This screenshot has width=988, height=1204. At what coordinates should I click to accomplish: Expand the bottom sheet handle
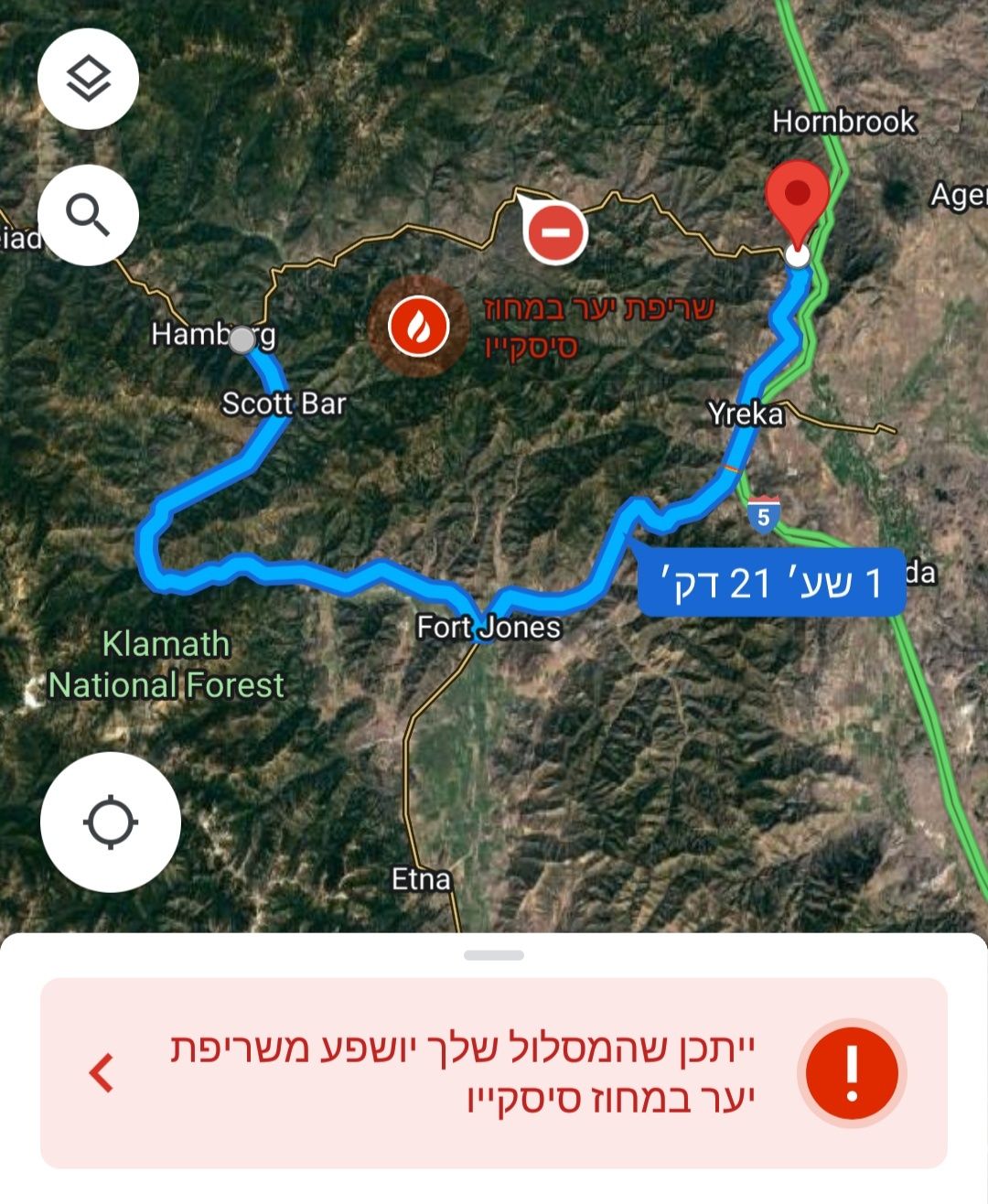pos(494,955)
